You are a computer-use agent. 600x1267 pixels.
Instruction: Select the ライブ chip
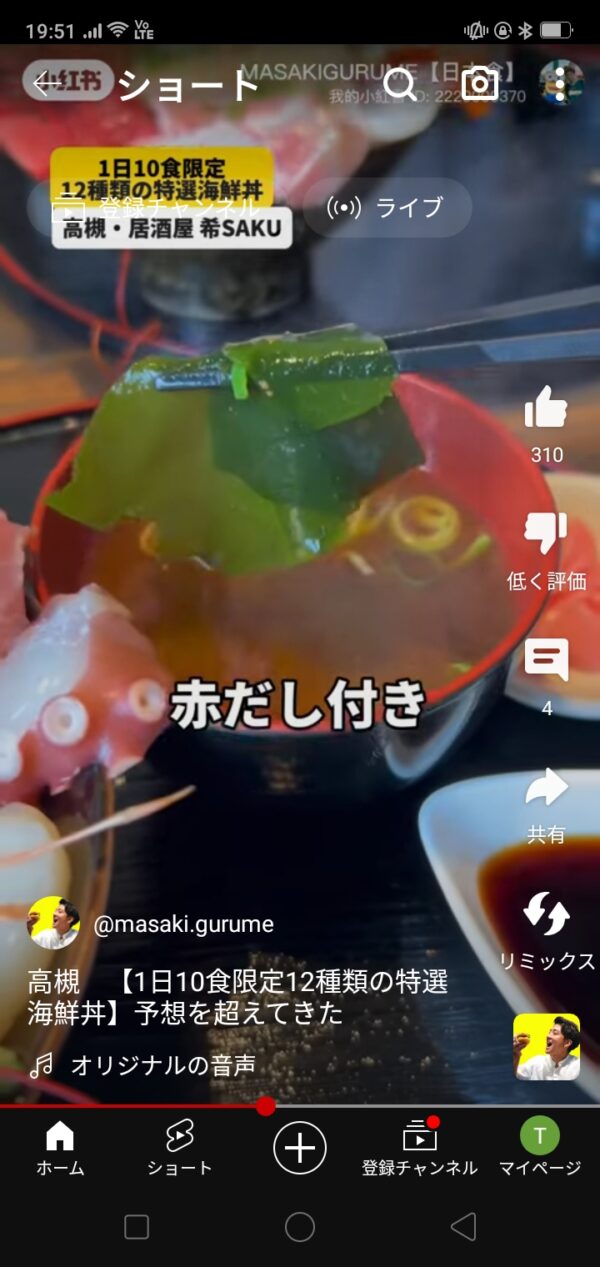[386, 208]
